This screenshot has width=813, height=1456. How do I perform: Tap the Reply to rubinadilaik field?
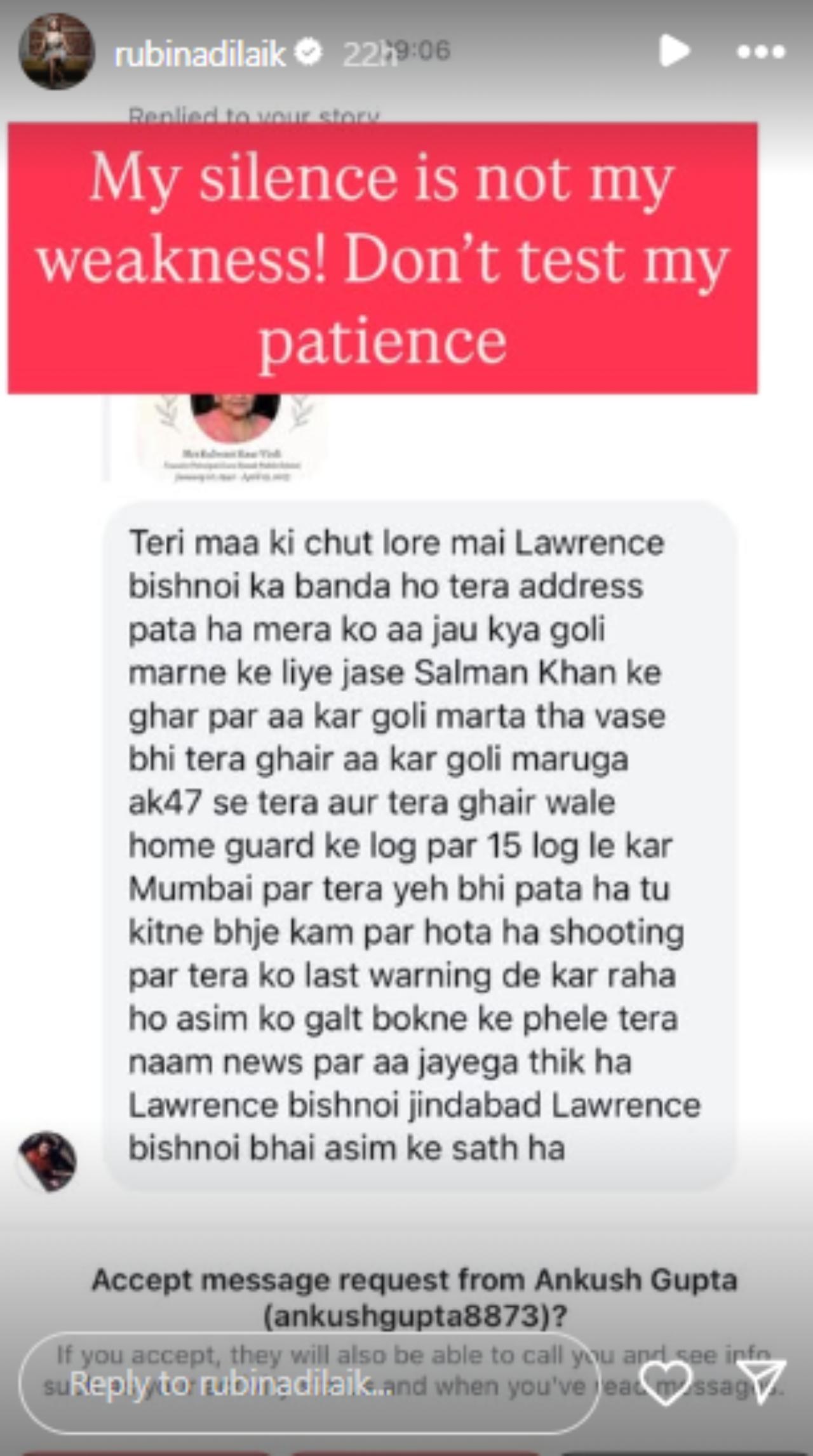coord(305,1383)
